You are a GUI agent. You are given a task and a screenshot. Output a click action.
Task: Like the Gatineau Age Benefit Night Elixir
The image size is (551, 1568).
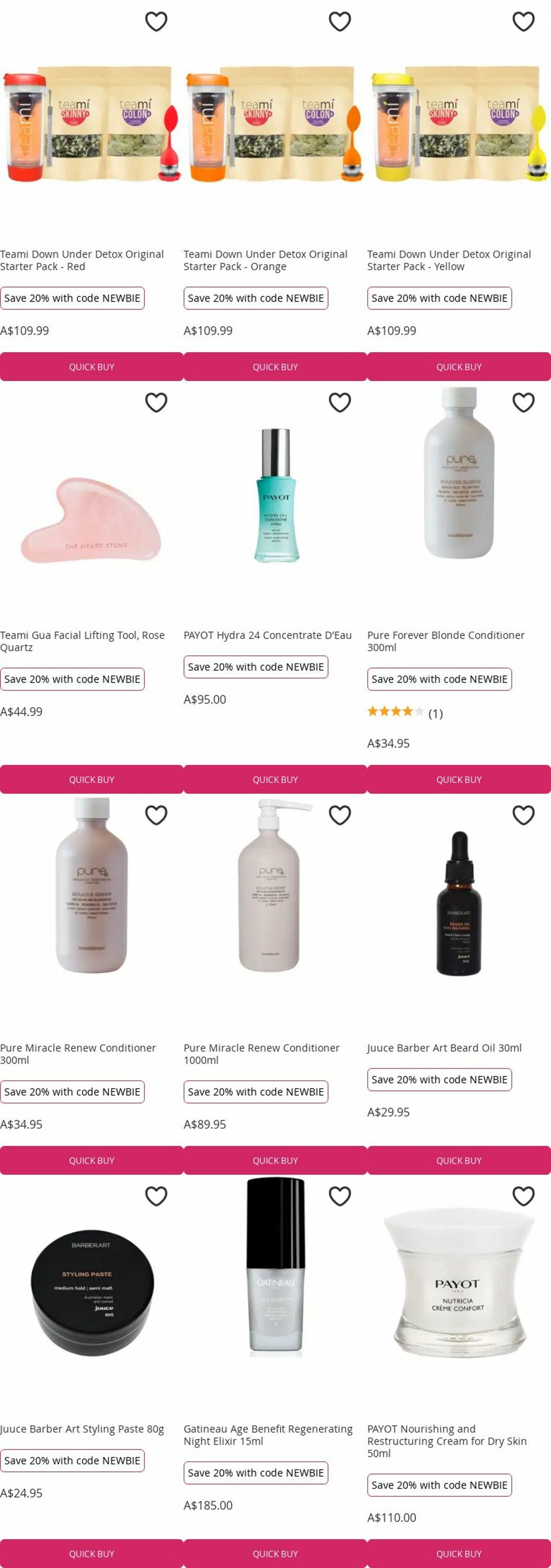pyautogui.click(x=340, y=1196)
